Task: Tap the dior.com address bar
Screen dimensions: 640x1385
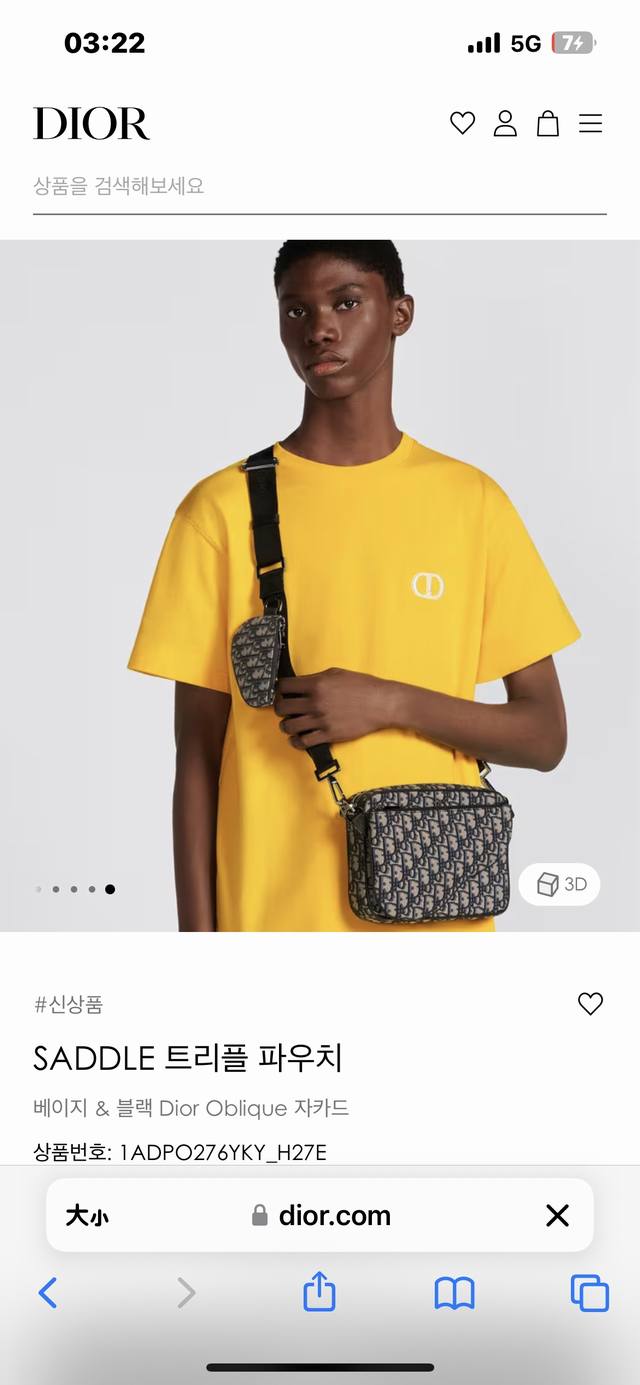Action: coord(322,1215)
